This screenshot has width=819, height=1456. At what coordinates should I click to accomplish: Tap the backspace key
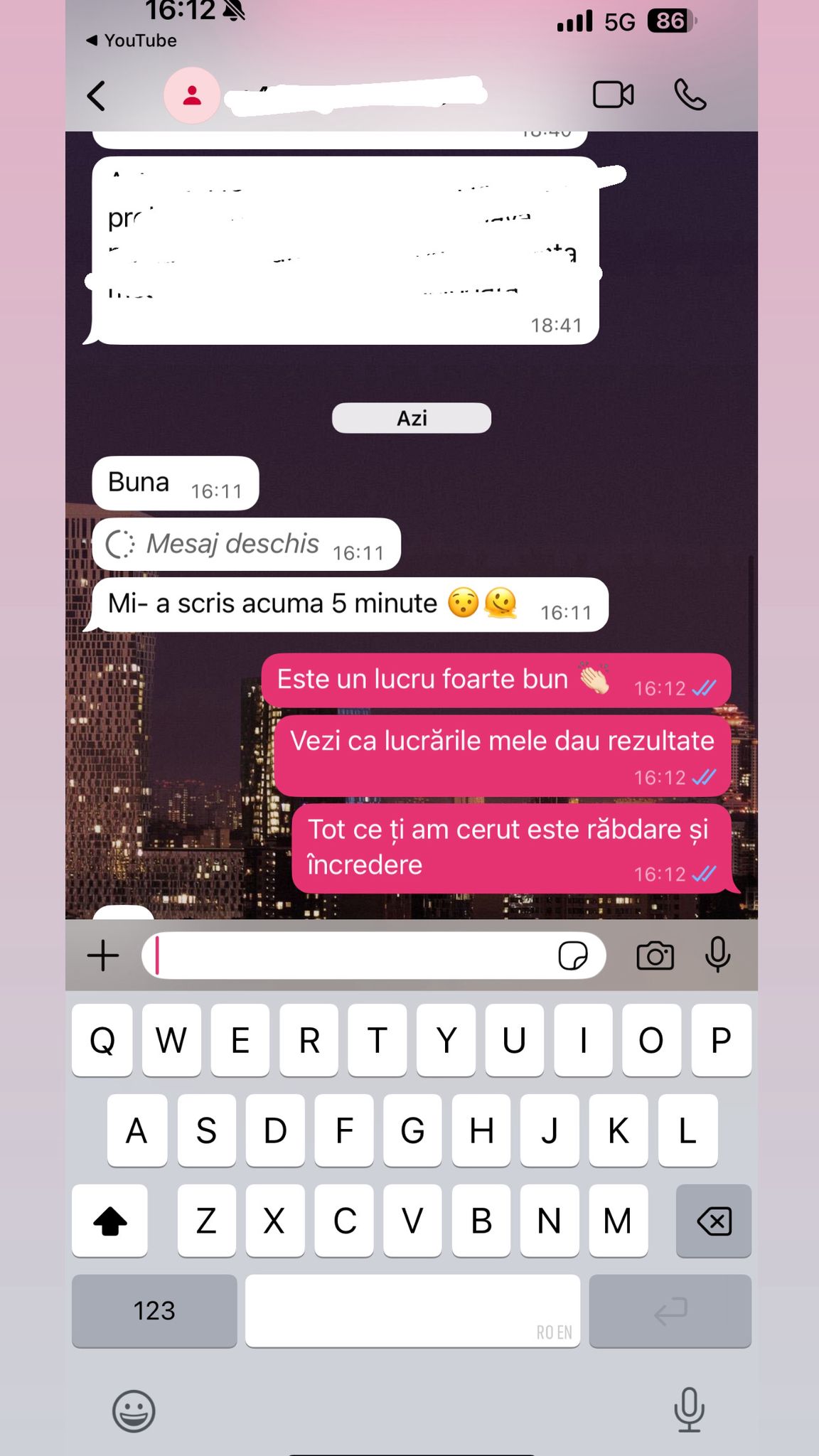714,1221
